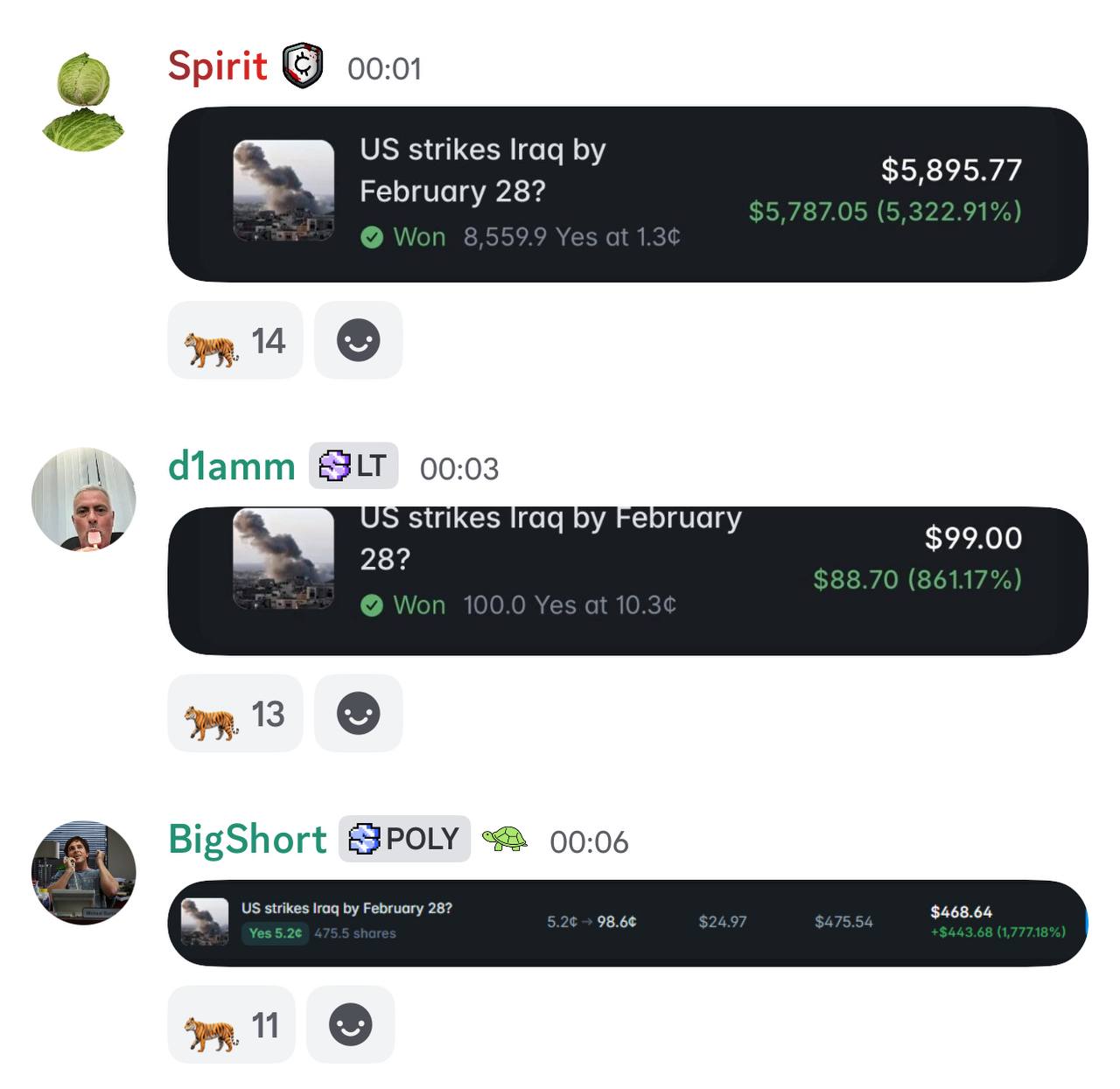
Task: View d1amm's profile picture
Action: (84, 499)
